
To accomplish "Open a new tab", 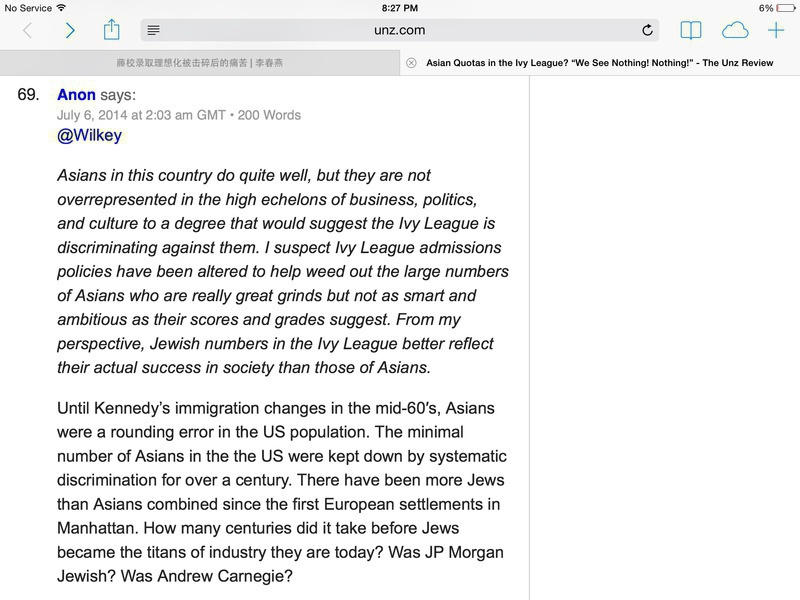I will tap(776, 30).
